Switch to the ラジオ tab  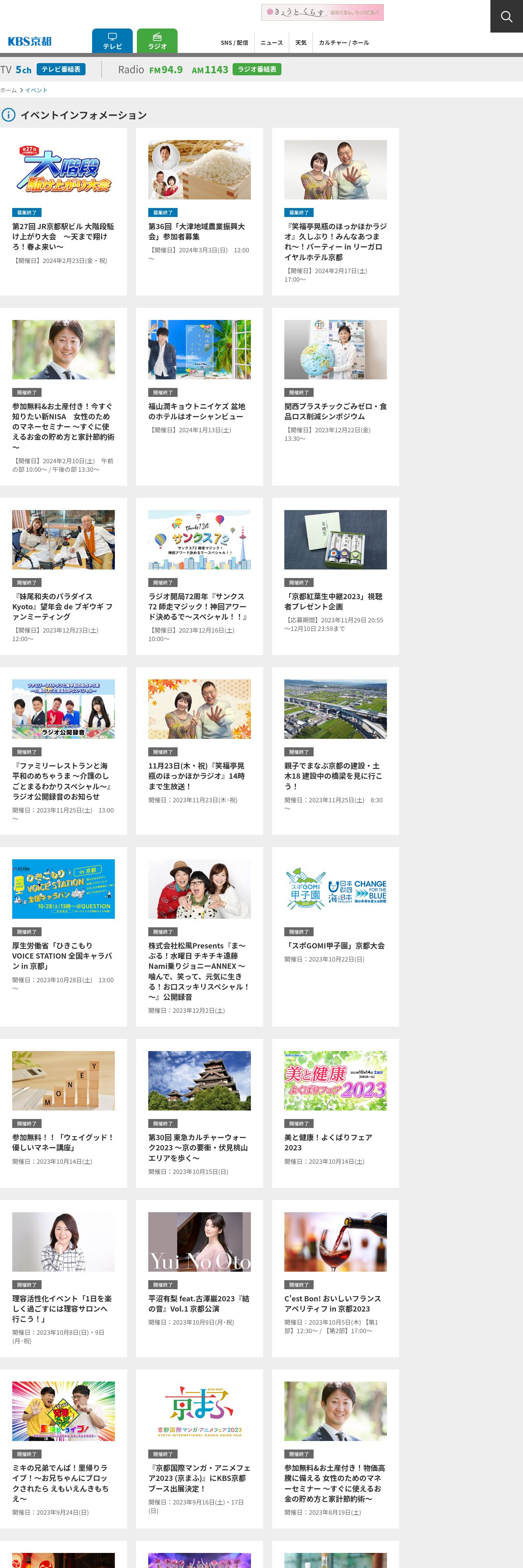[x=157, y=41]
